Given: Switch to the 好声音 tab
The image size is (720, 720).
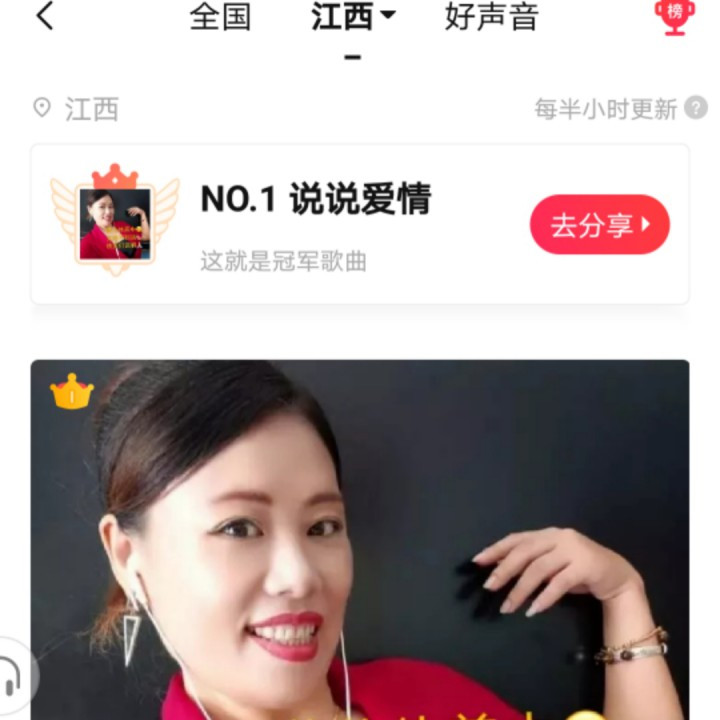Looking at the screenshot, I should coord(491,17).
